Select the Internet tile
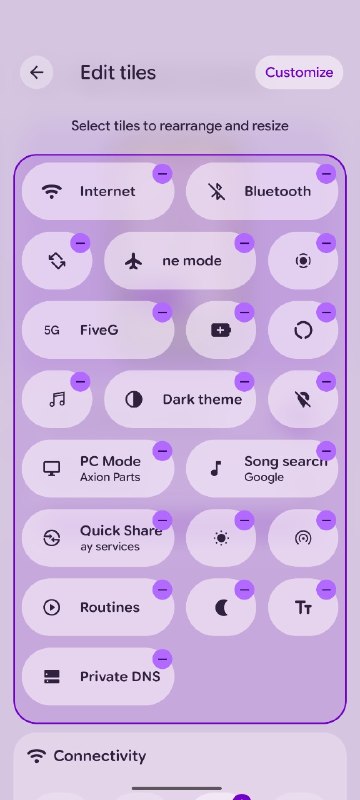Image resolution: width=360 pixels, height=800 pixels. [x=98, y=191]
